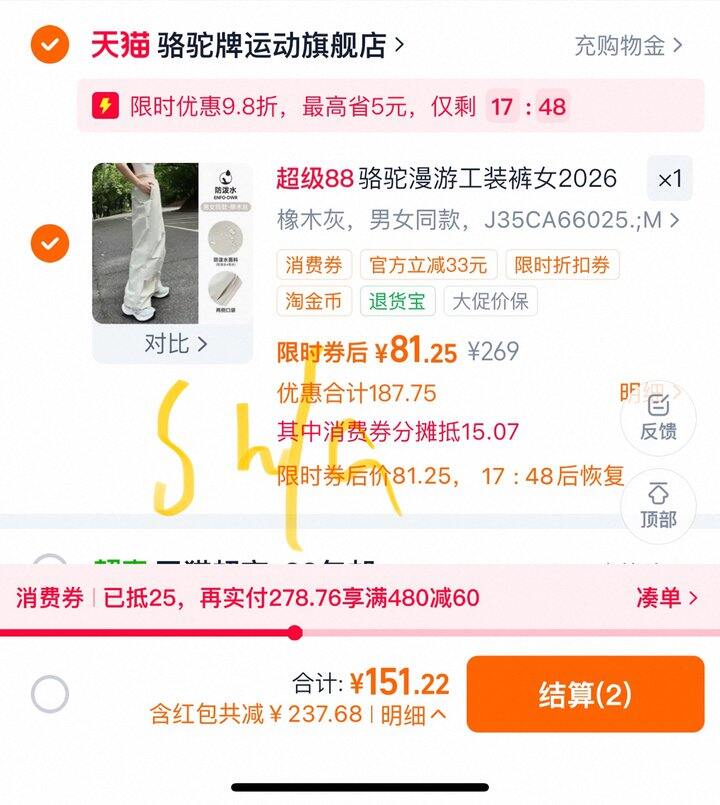Deselect the 骆驼漫游工装裤 item checkbox
The image size is (720, 805).
pos(50,243)
